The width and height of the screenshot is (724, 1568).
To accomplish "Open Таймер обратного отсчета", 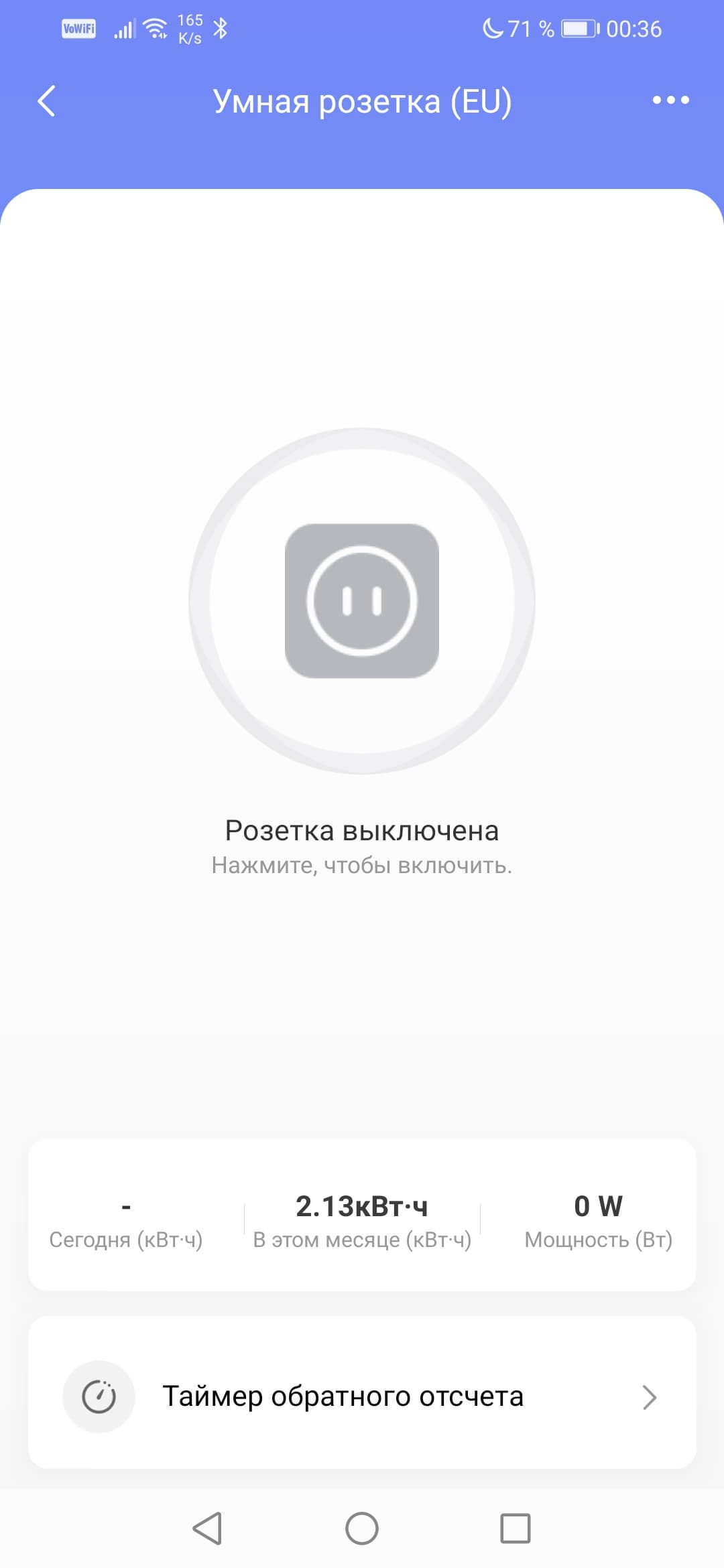I will pos(362,1397).
